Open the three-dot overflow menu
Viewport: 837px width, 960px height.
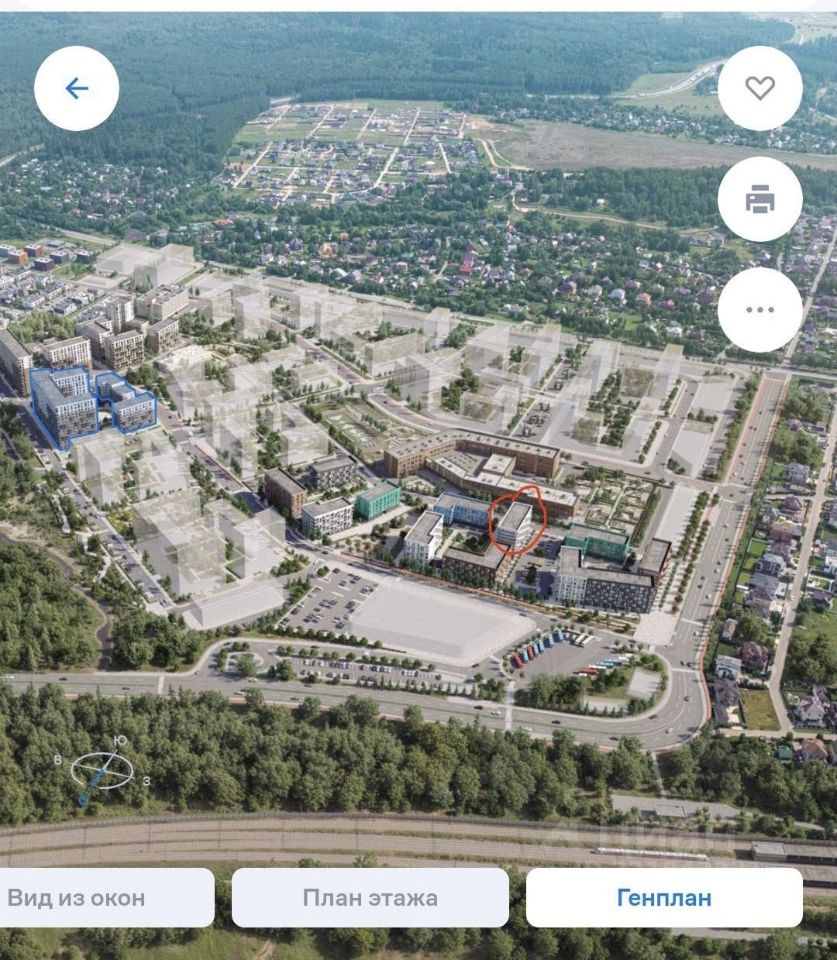pyautogui.click(x=760, y=310)
